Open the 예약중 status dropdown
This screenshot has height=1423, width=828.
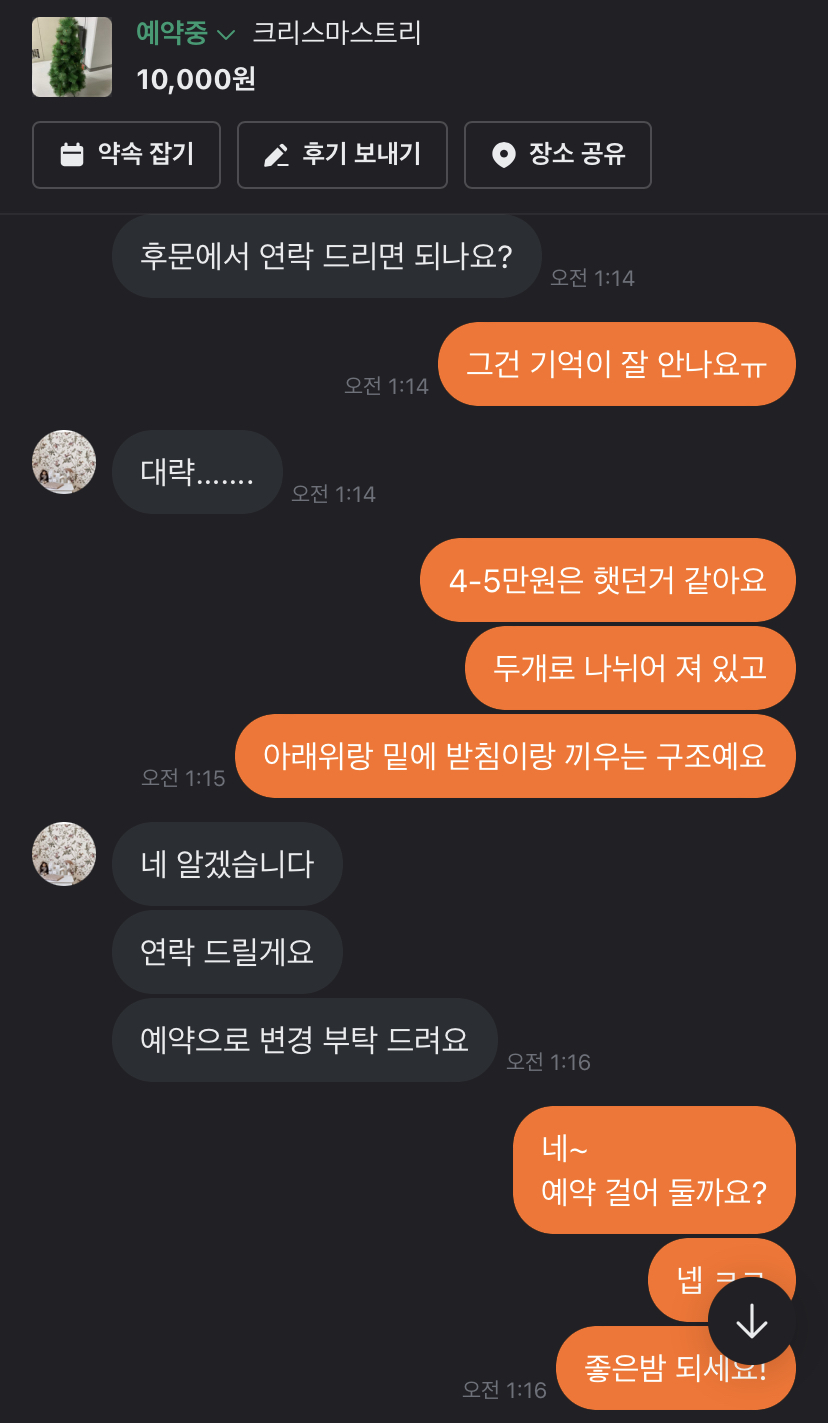point(185,34)
